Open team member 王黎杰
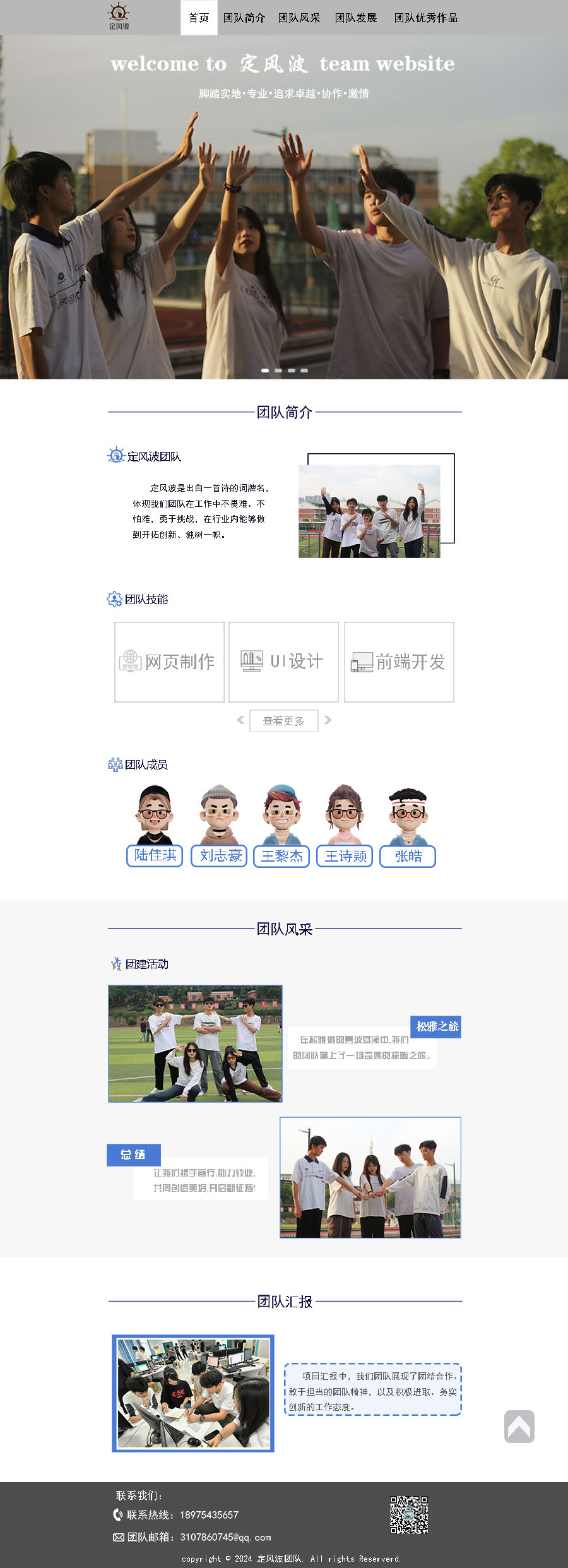Image resolution: width=568 pixels, height=1568 pixels. (281, 857)
